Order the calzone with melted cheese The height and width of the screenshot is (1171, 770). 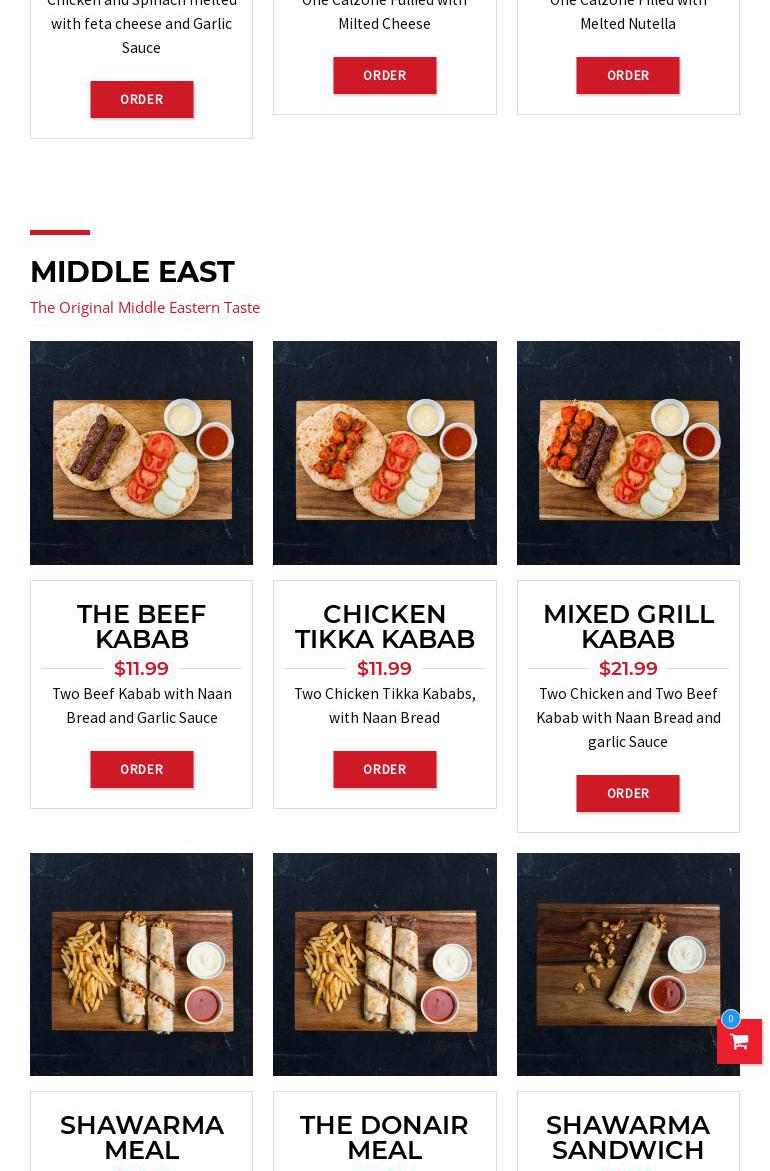[384, 75]
